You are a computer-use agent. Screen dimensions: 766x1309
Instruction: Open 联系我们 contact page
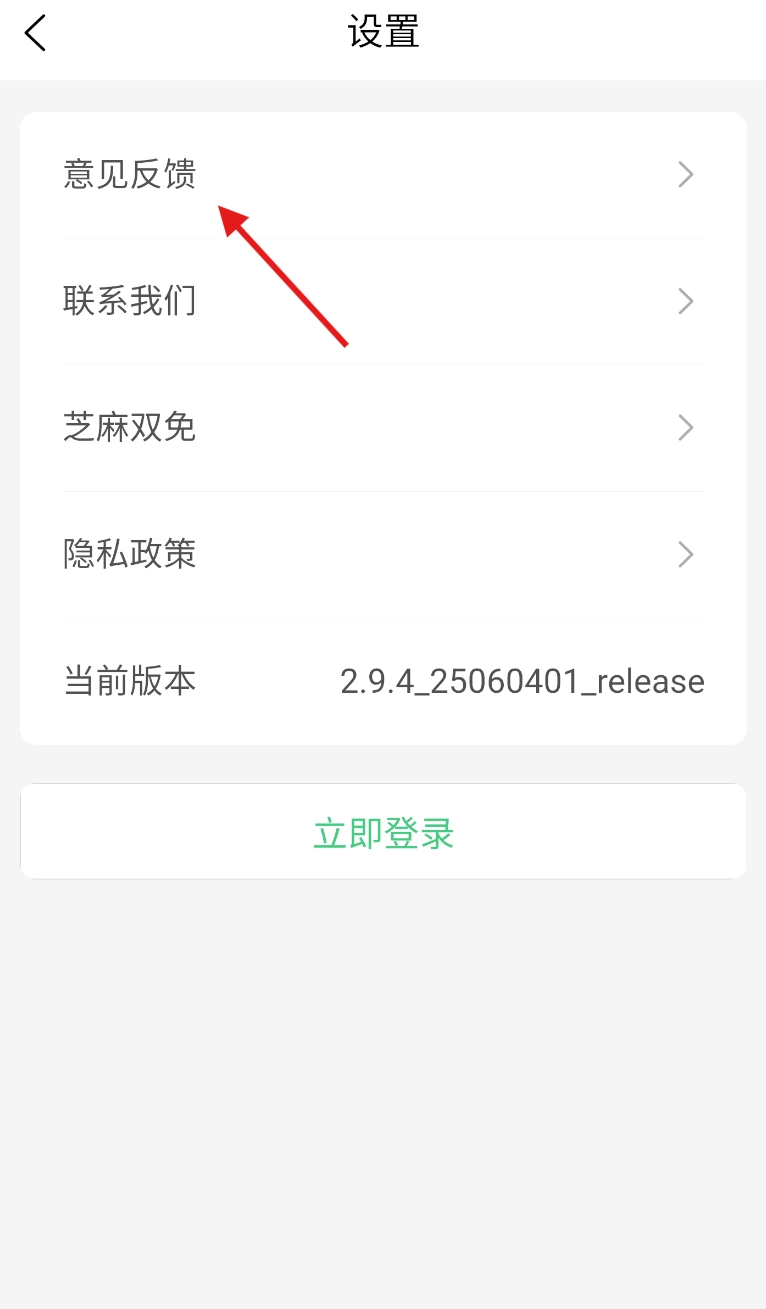tap(383, 301)
